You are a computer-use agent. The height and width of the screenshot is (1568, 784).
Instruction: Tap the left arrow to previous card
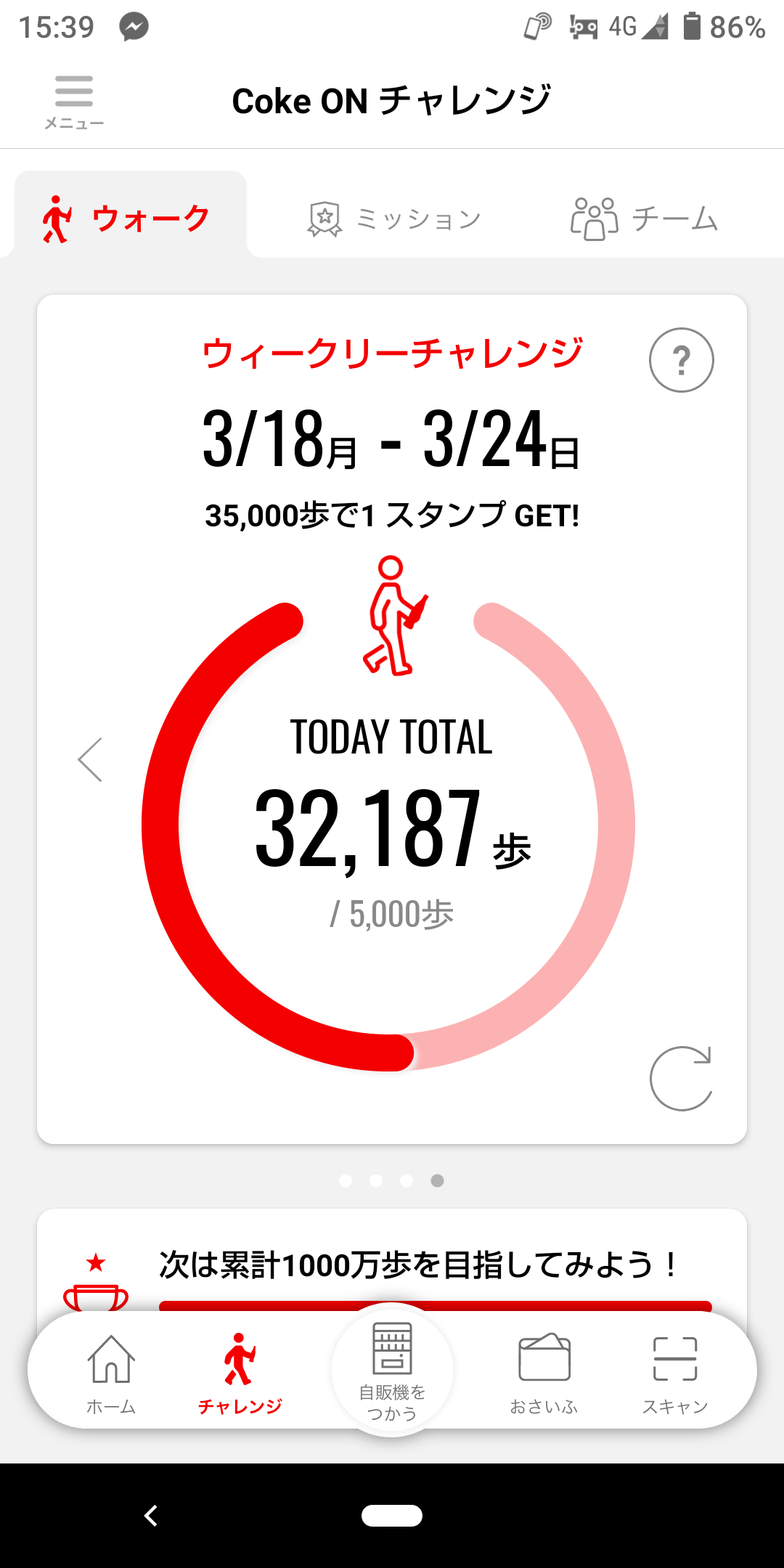90,760
